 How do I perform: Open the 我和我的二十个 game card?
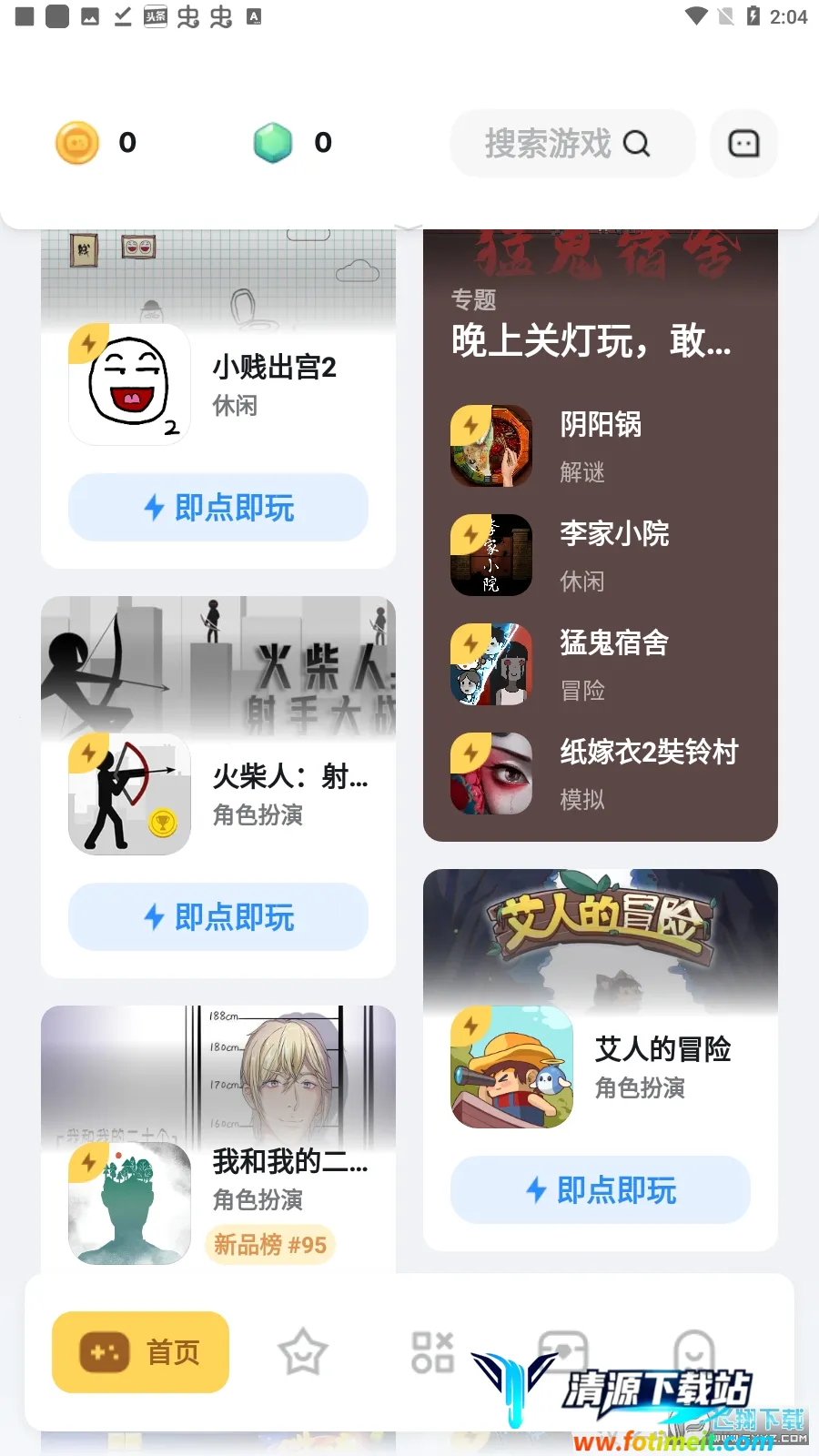click(x=288, y=1178)
